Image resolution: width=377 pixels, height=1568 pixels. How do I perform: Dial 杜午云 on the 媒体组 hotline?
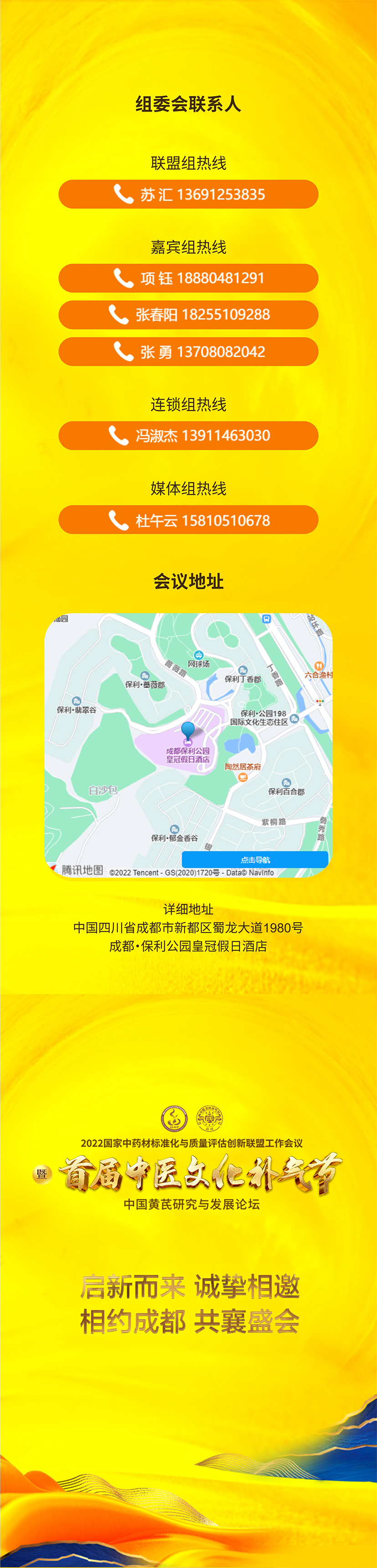click(188, 520)
